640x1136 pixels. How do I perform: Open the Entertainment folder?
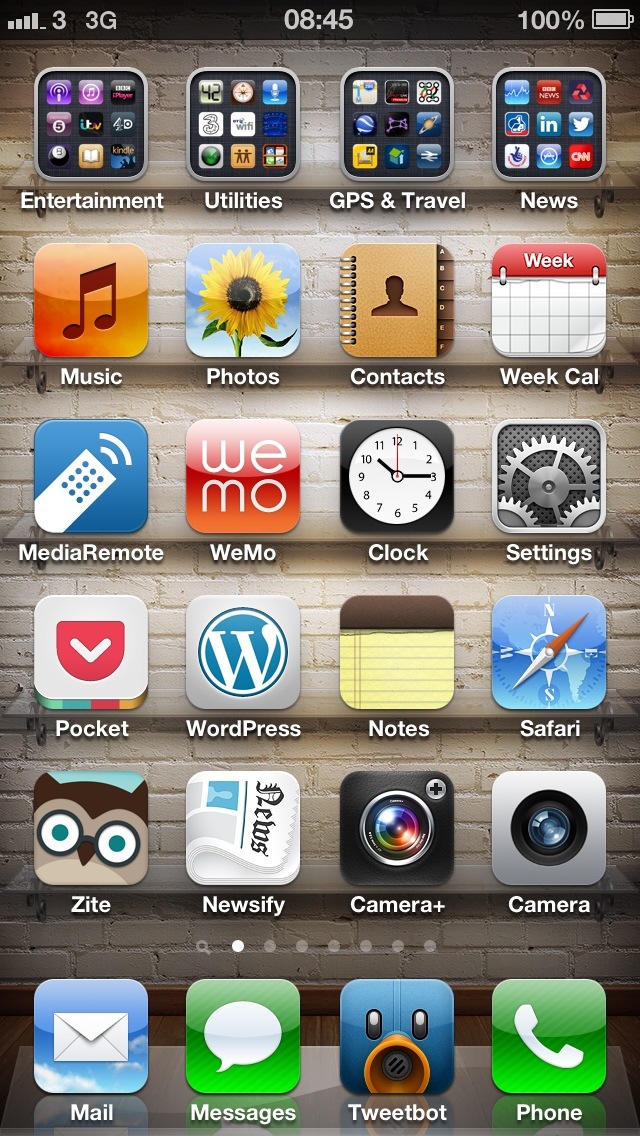pyautogui.click(x=91, y=124)
